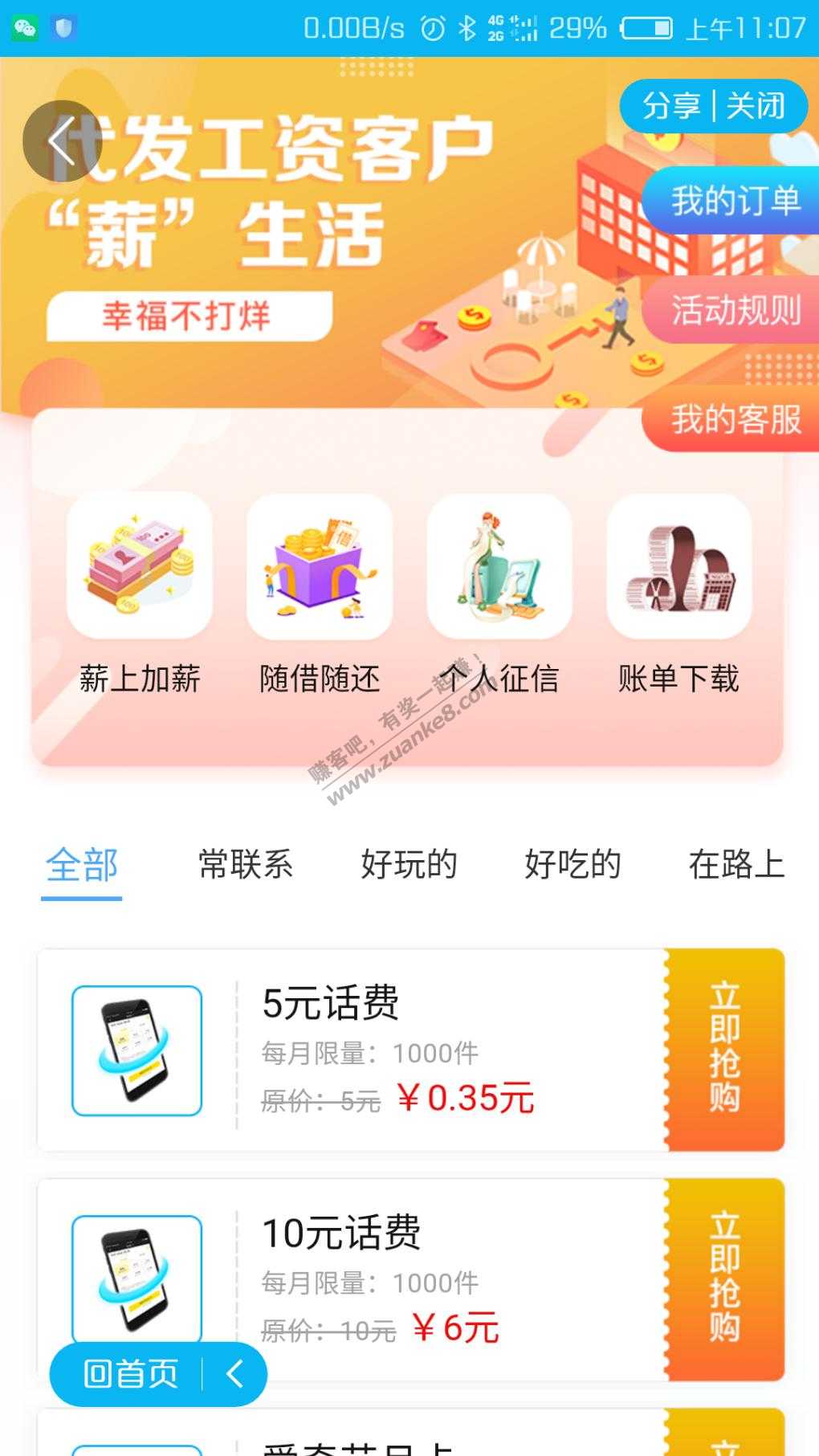The width and height of the screenshot is (819, 1456).
Task: Share this page via 分享
Action: click(x=671, y=106)
